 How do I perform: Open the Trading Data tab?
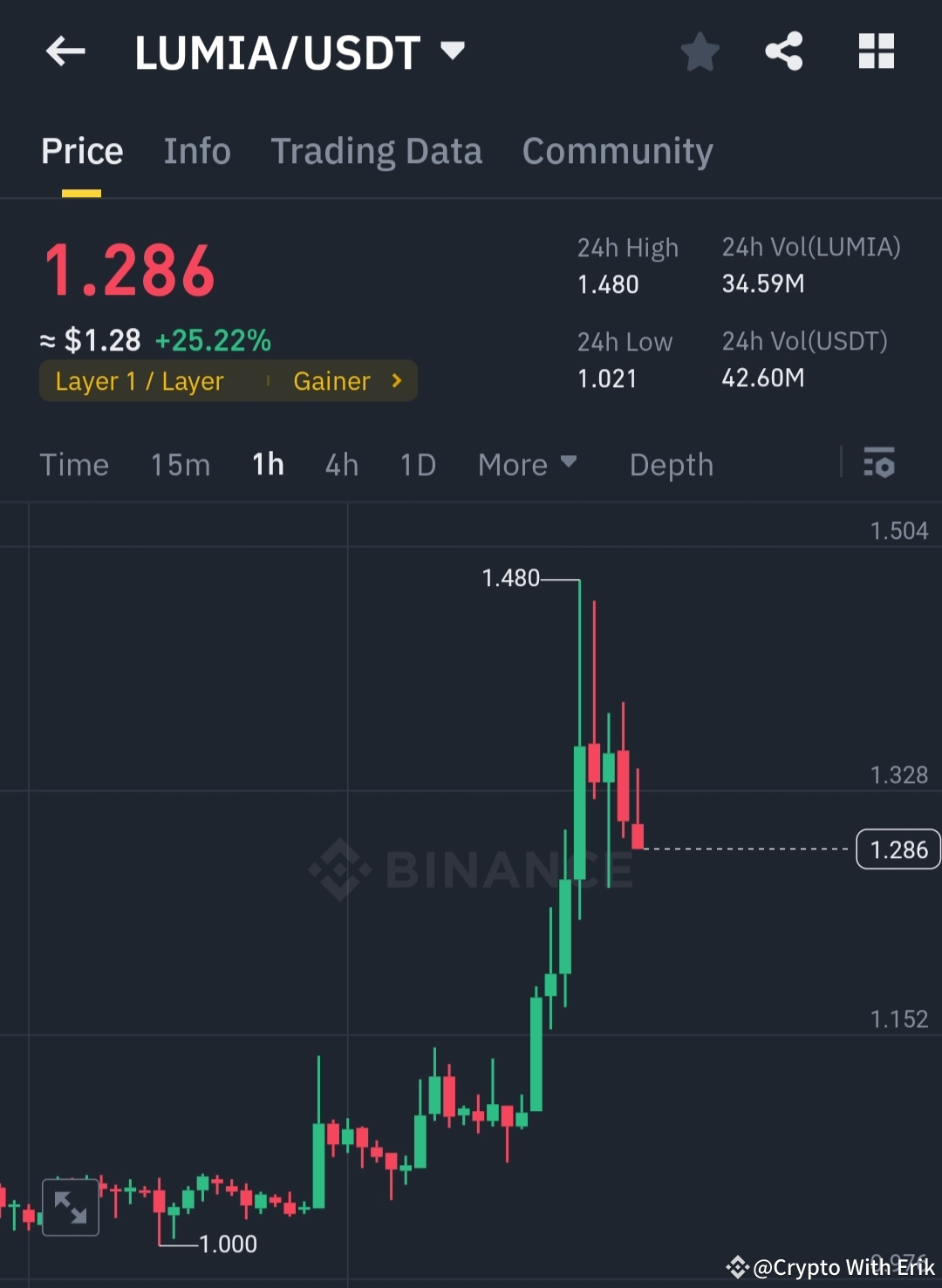point(377,150)
